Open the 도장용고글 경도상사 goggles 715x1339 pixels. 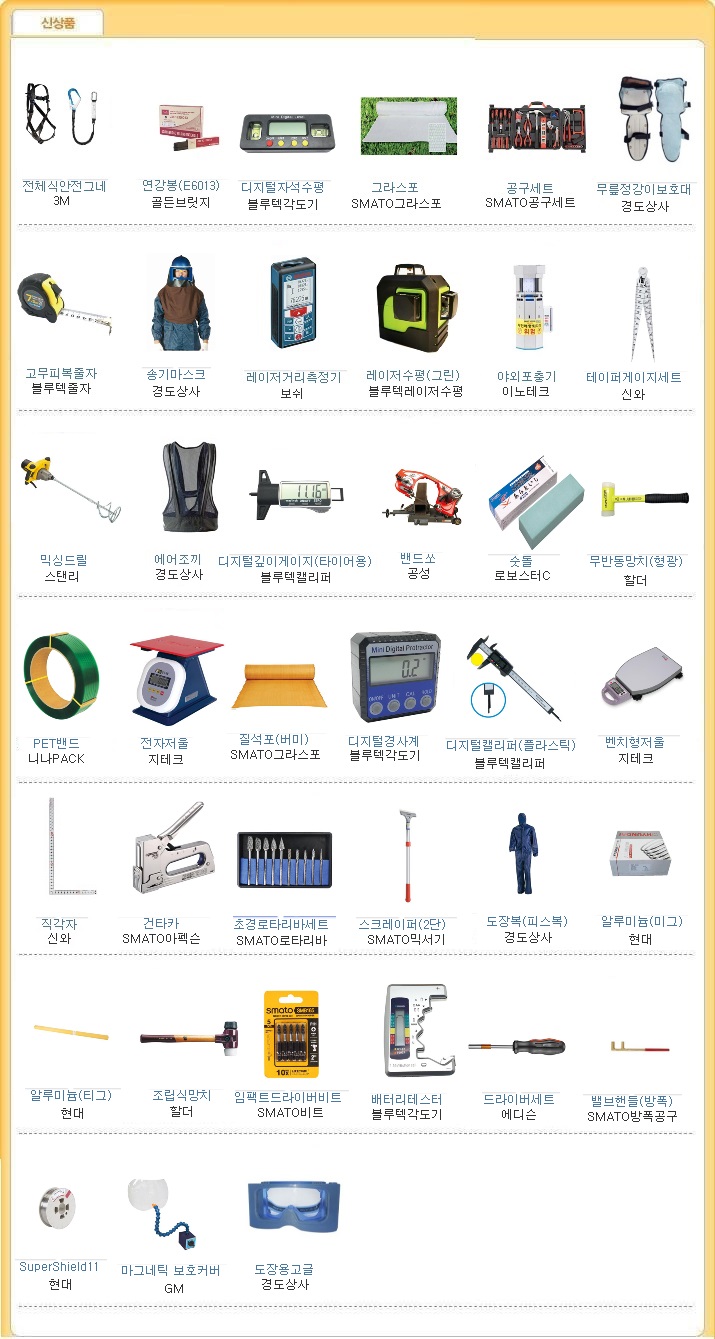284,1268
